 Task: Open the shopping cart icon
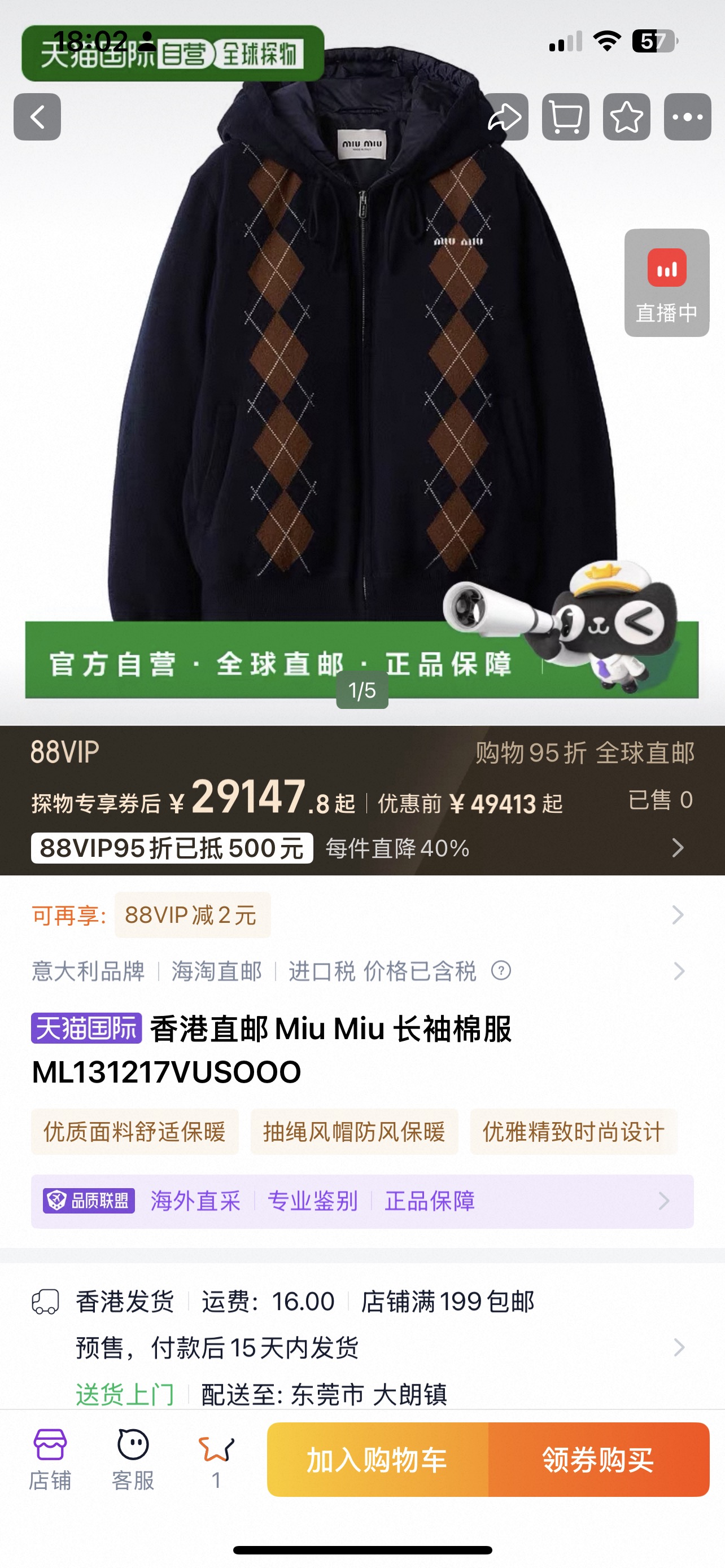click(566, 117)
